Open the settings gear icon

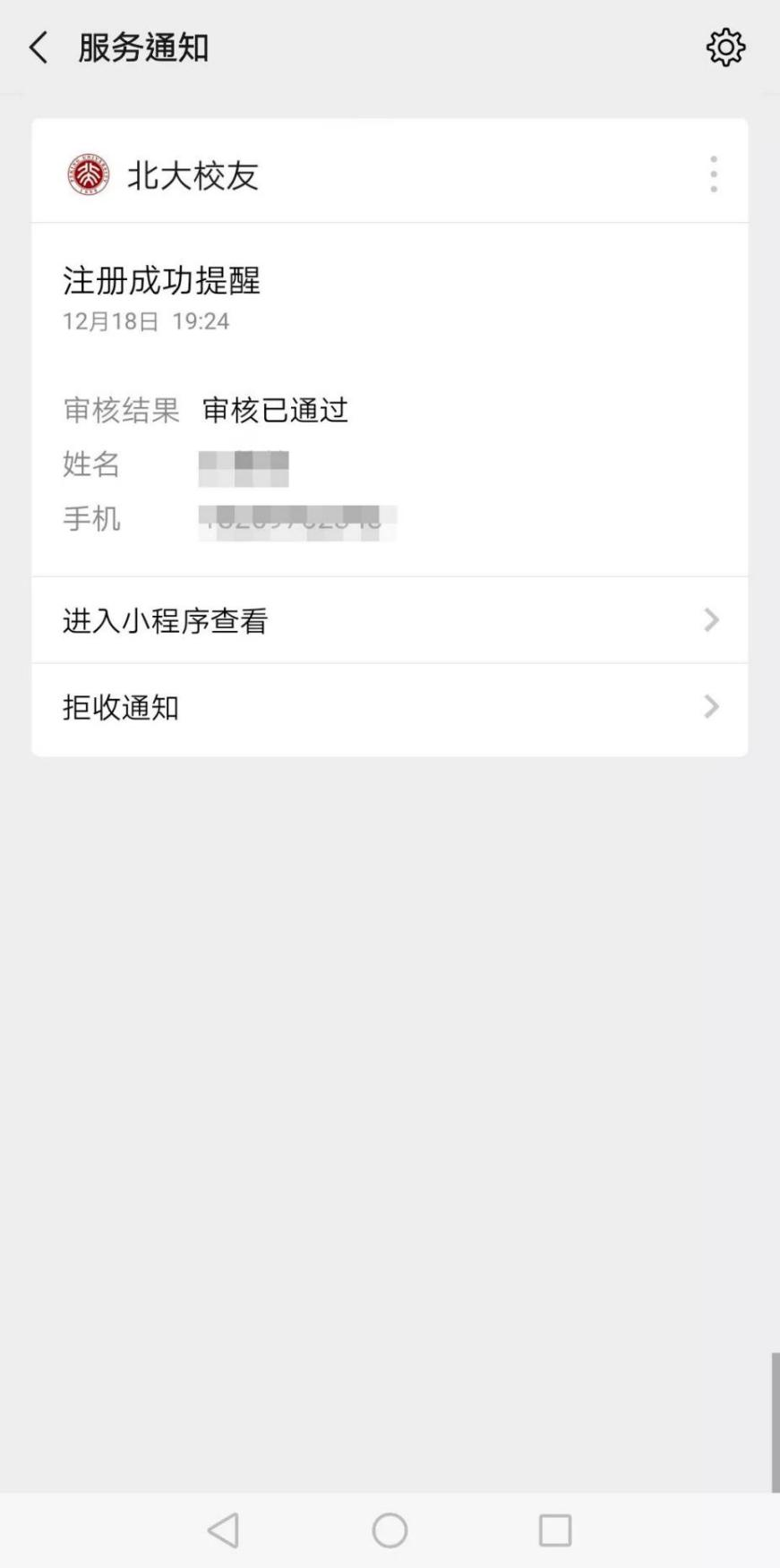tap(725, 47)
